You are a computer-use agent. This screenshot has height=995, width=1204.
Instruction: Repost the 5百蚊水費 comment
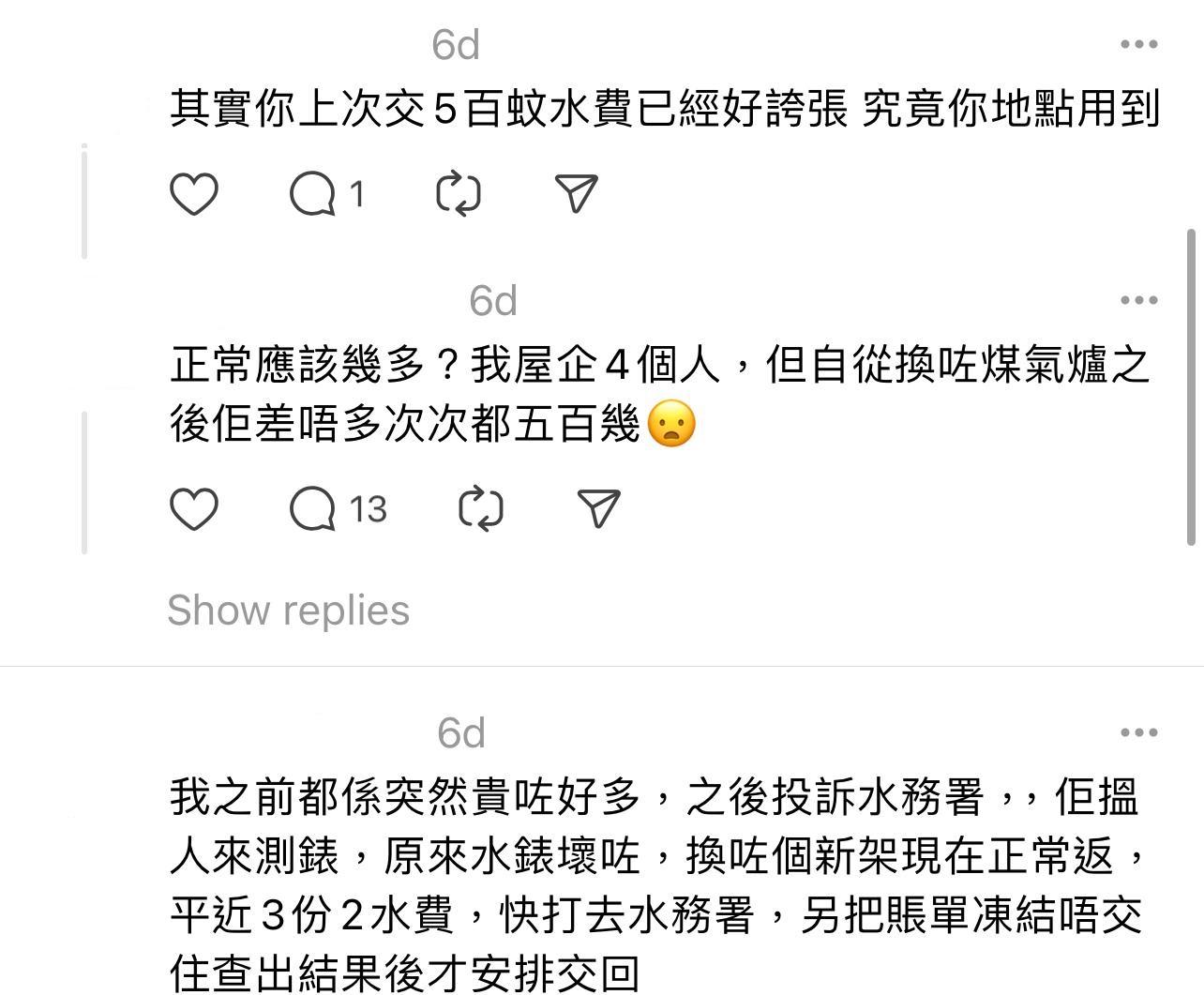459,194
